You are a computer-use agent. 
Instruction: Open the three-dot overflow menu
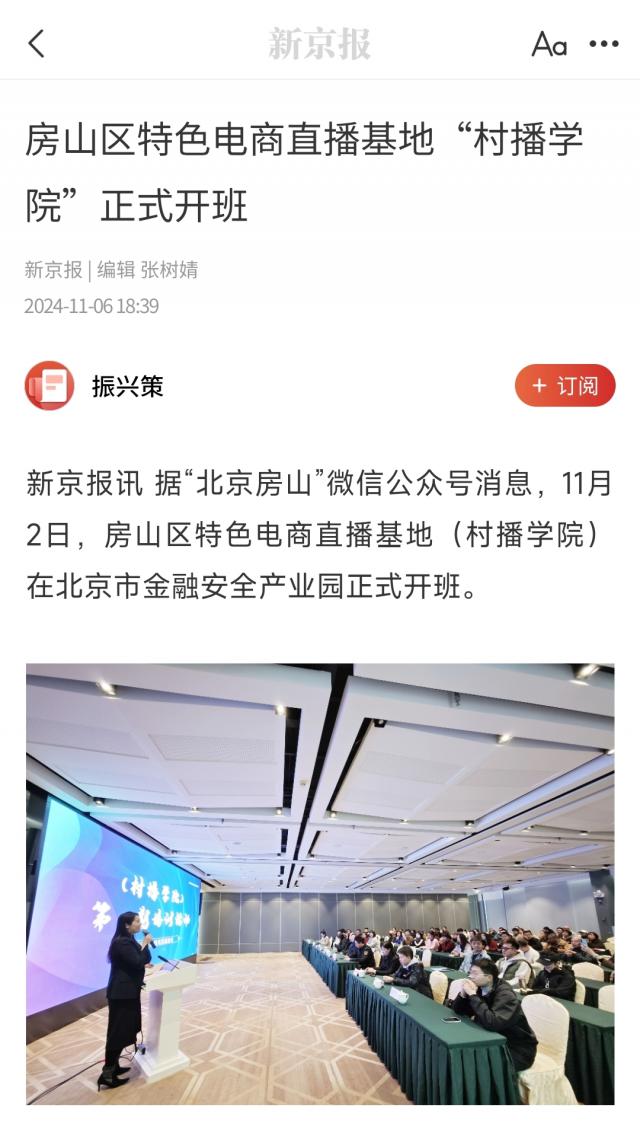point(603,44)
